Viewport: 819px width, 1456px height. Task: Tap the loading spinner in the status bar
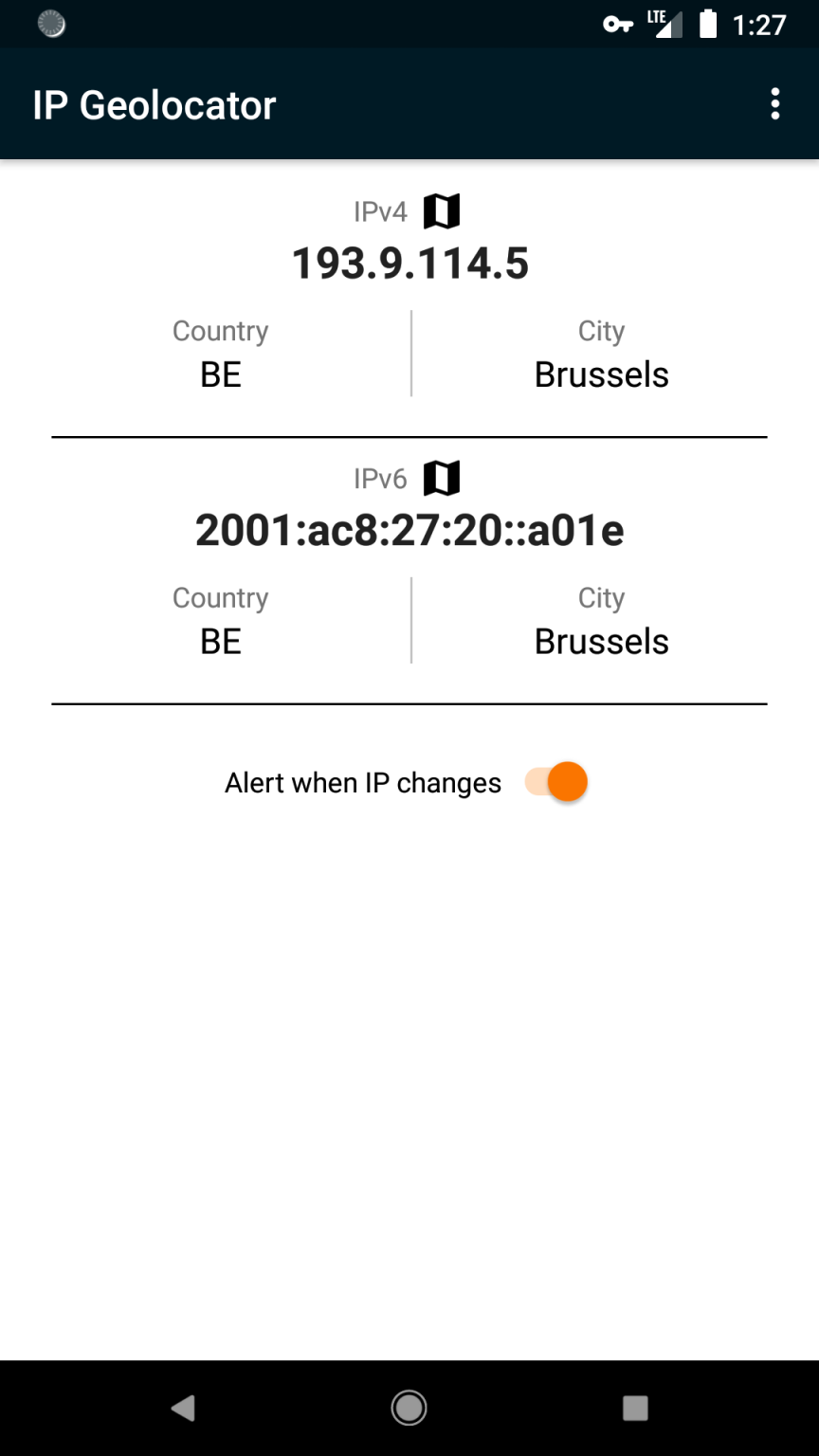click(x=51, y=24)
